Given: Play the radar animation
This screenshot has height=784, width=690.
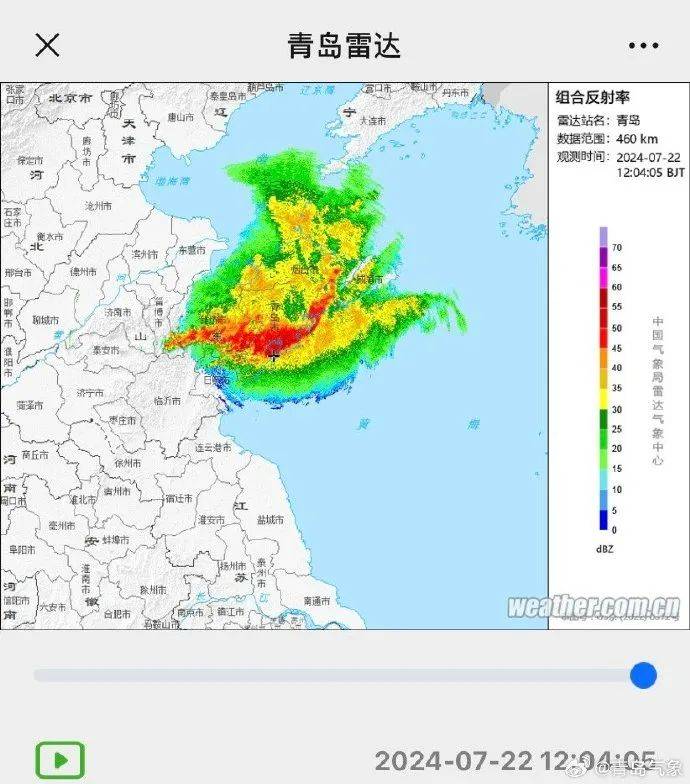Looking at the screenshot, I should (x=61, y=760).
